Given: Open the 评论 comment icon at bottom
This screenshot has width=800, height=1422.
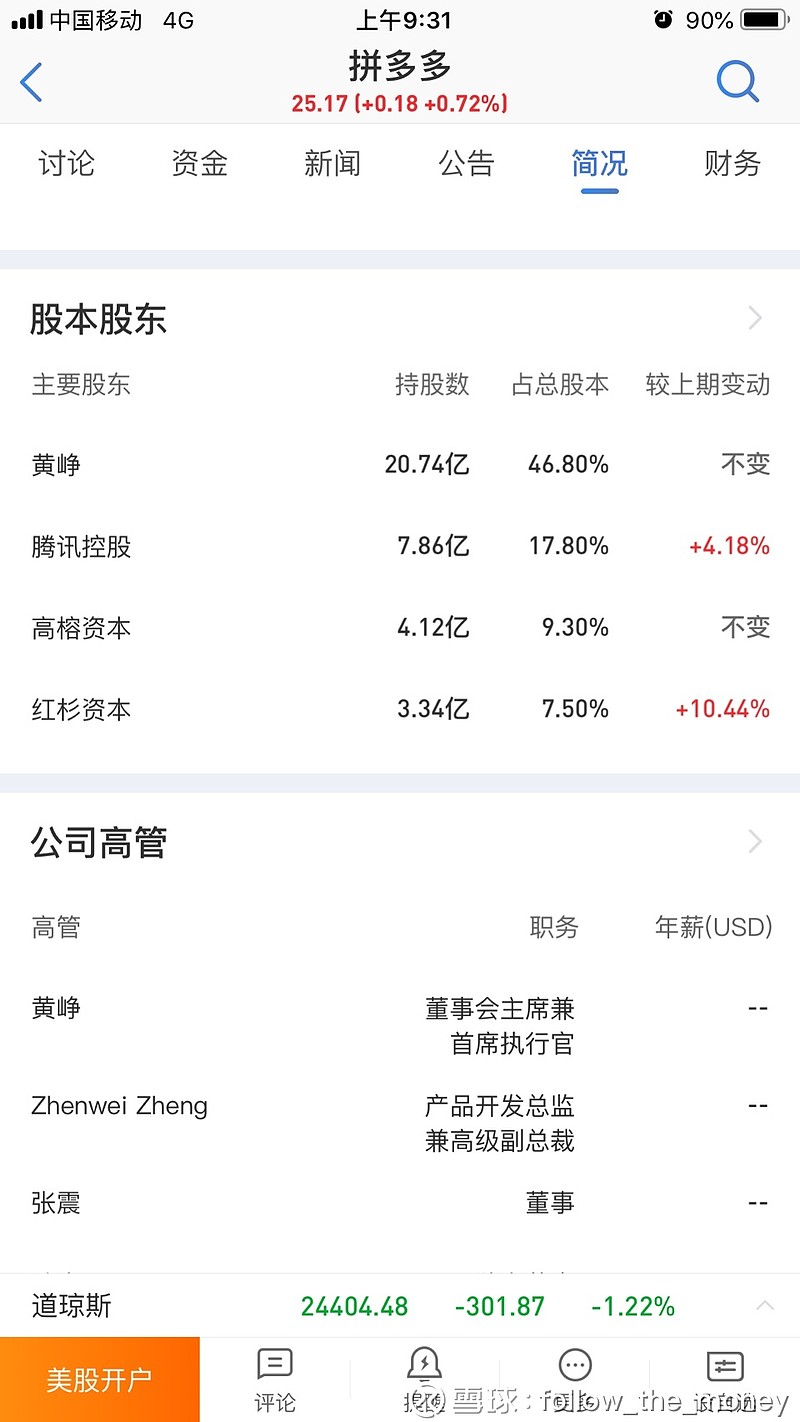Looking at the screenshot, I should point(275,1366).
